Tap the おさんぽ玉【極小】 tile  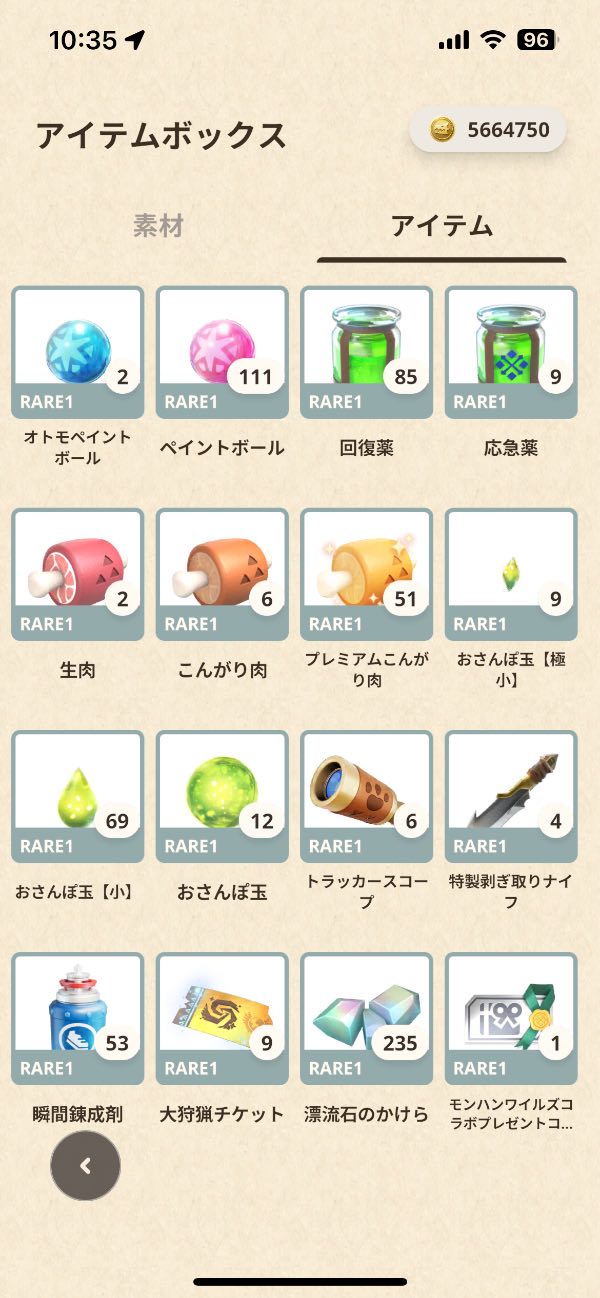511,574
